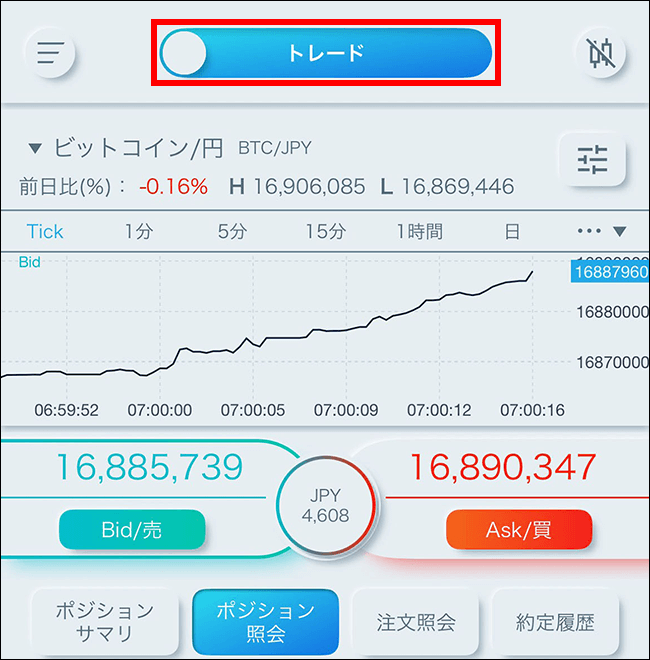Expand more timeframe options
Image resolution: width=650 pixels, height=660 pixels.
602,231
